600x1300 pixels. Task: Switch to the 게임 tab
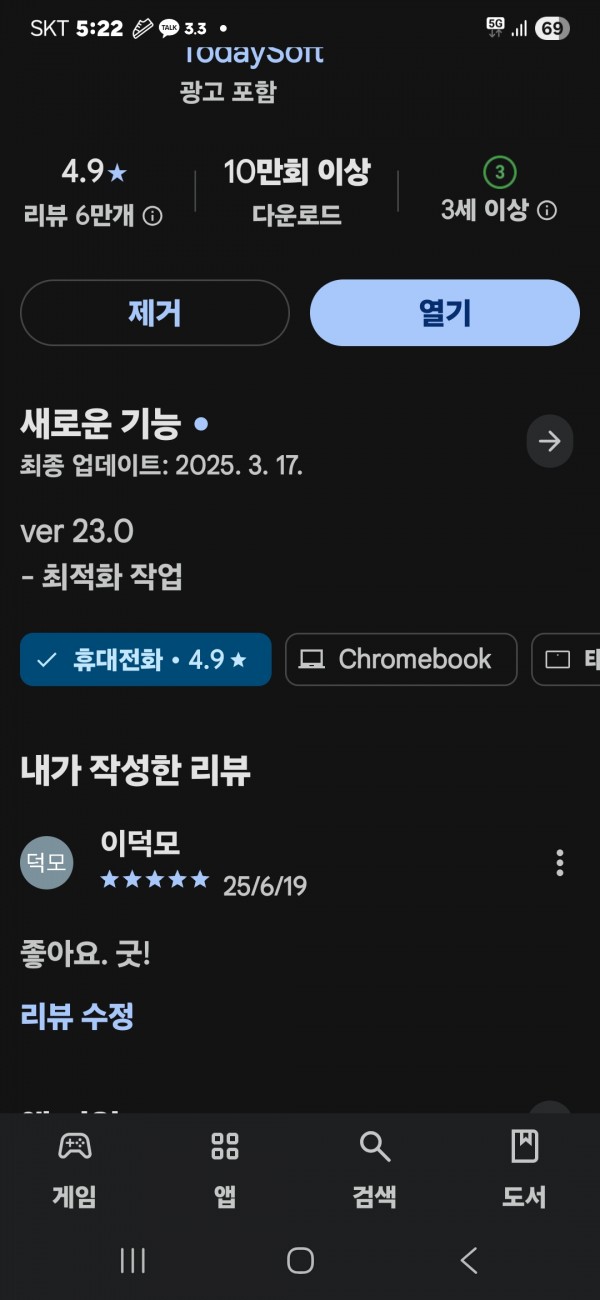[x=75, y=1168]
